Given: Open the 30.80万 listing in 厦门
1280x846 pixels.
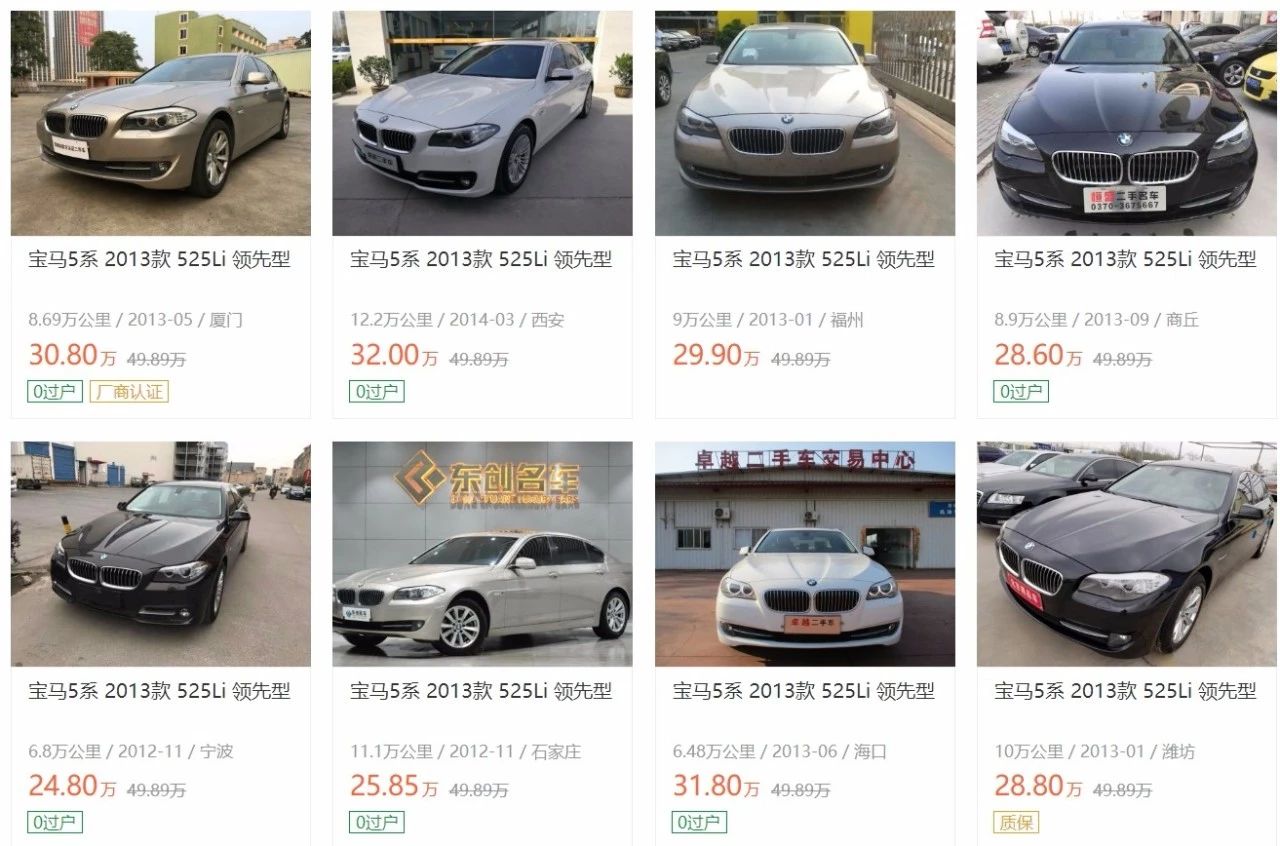Looking at the screenshot, I should click(159, 260).
